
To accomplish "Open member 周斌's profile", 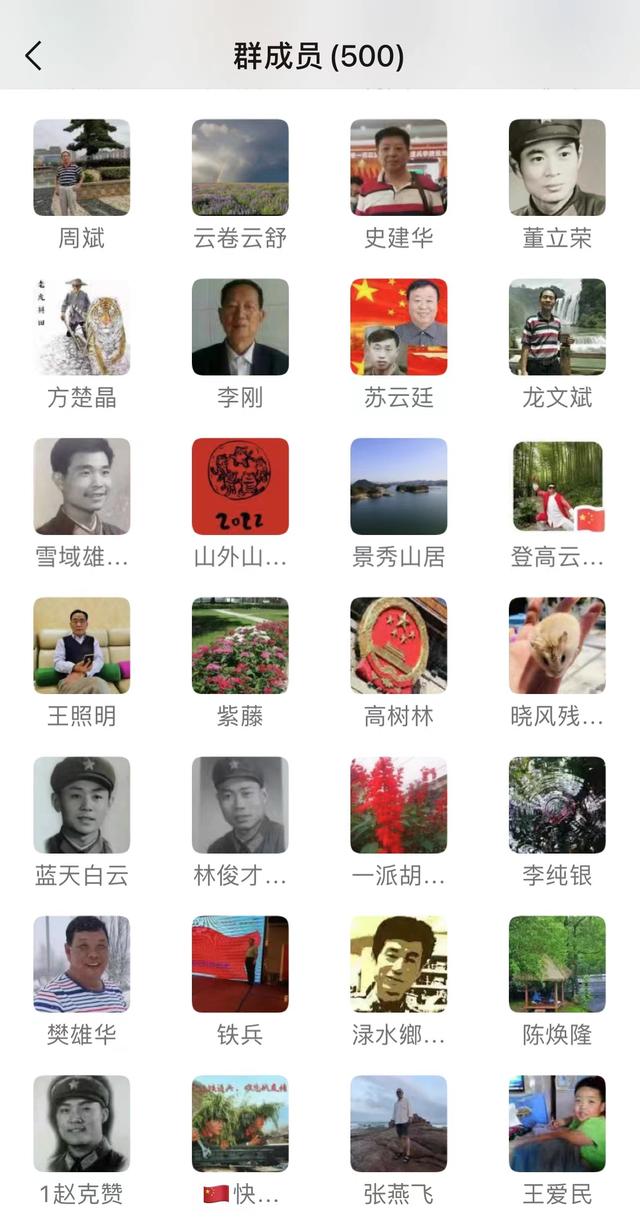I will [81, 168].
